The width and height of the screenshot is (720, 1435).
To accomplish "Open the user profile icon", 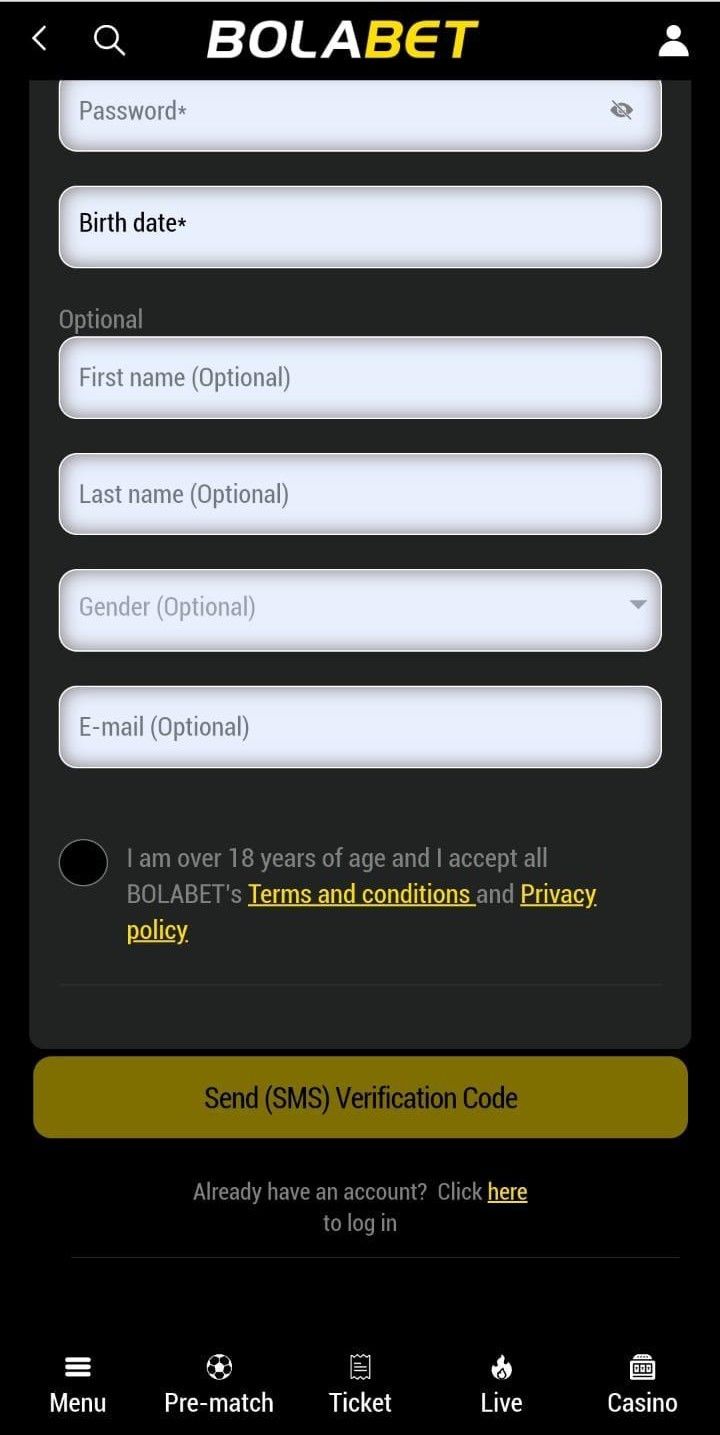I will pos(673,40).
